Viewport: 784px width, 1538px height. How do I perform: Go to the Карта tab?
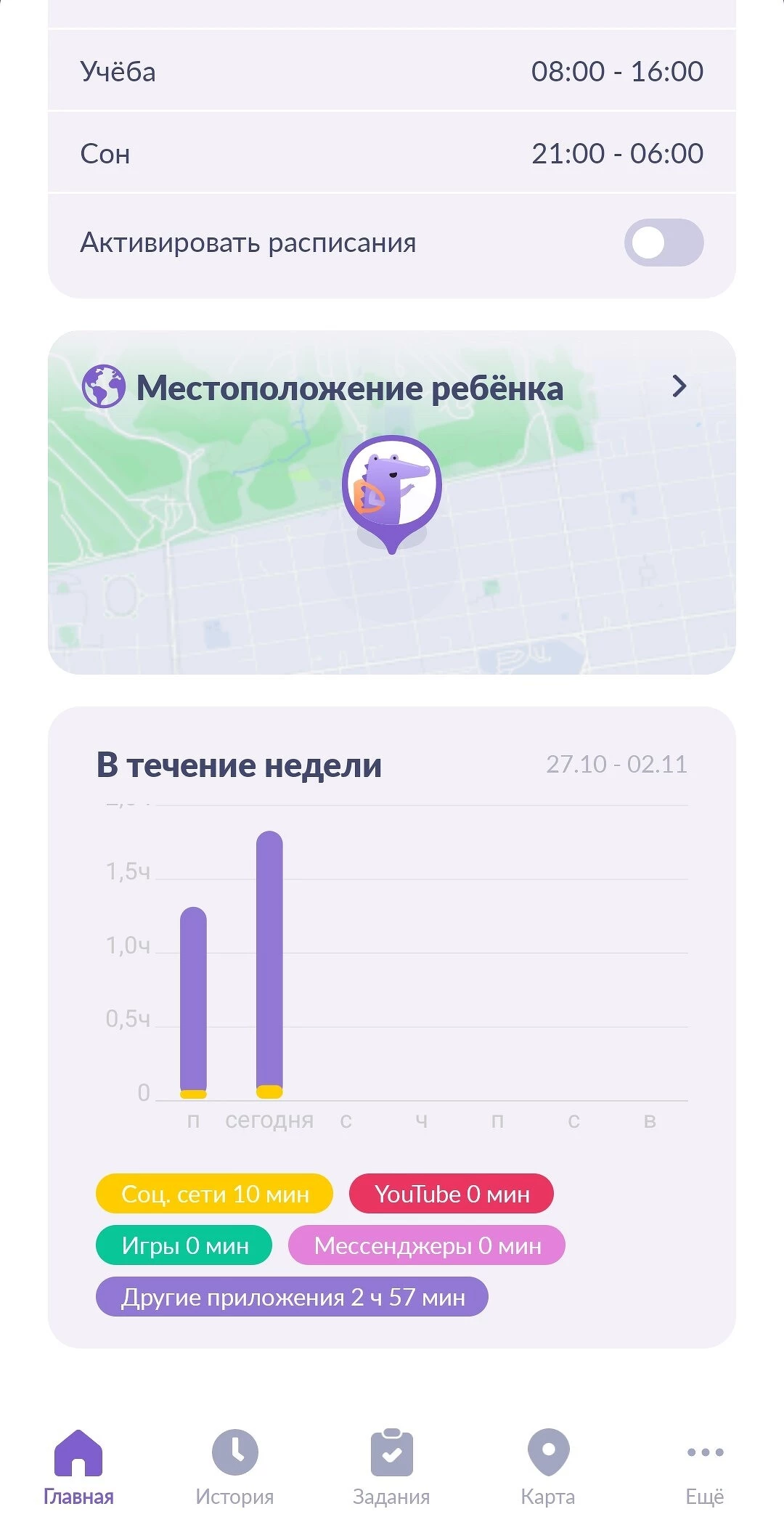(548, 1467)
